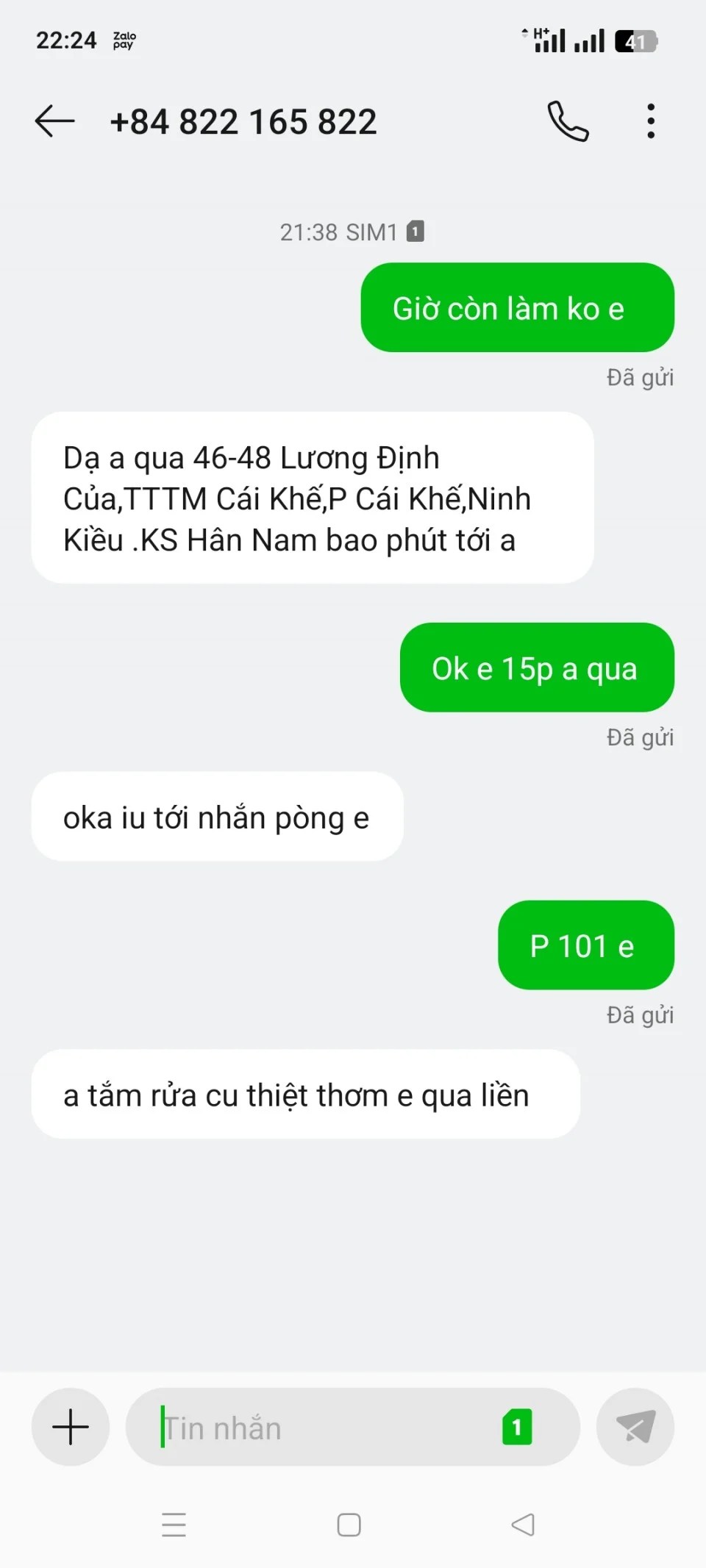The image size is (706, 1568).
Task: Open recent apps from navigation bar
Action: [174, 1525]
